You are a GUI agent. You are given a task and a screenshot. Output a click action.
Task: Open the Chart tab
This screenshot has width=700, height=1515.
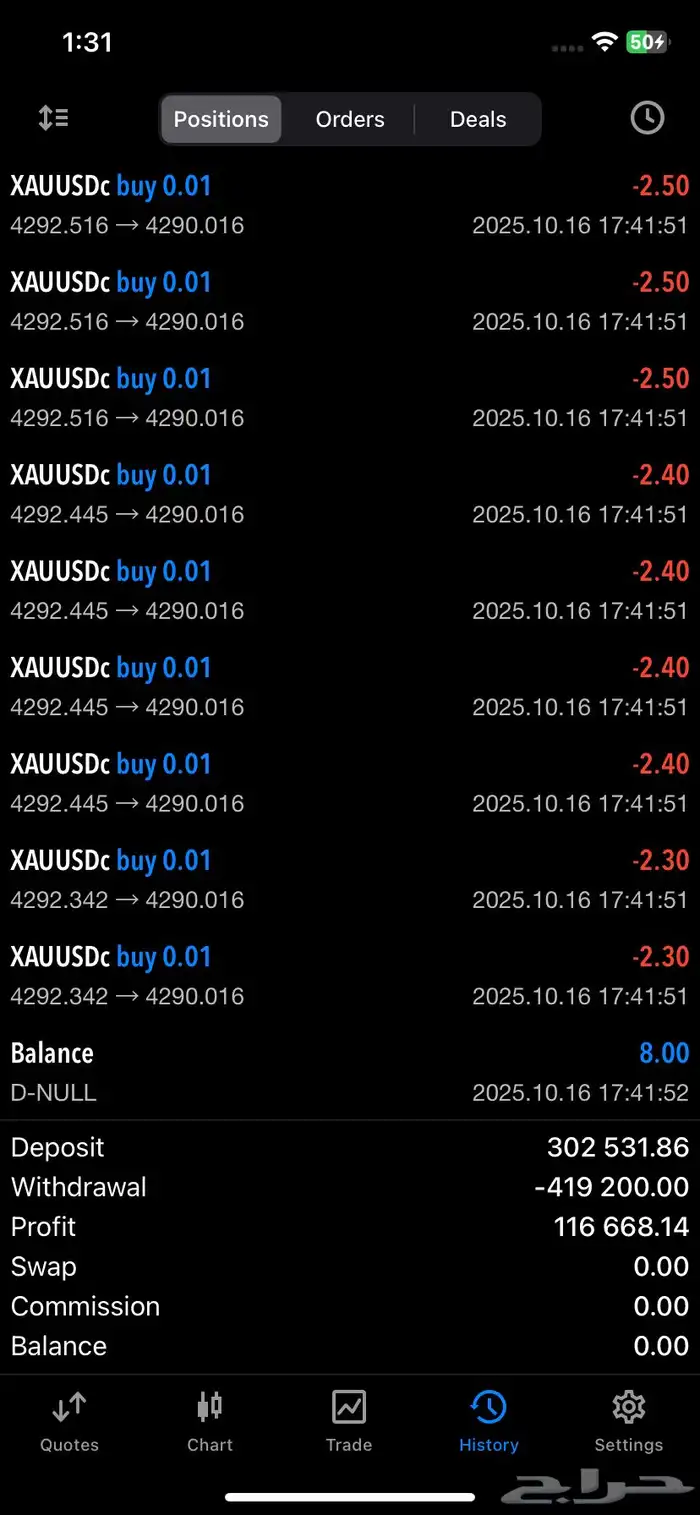(x=209, y=1422)
